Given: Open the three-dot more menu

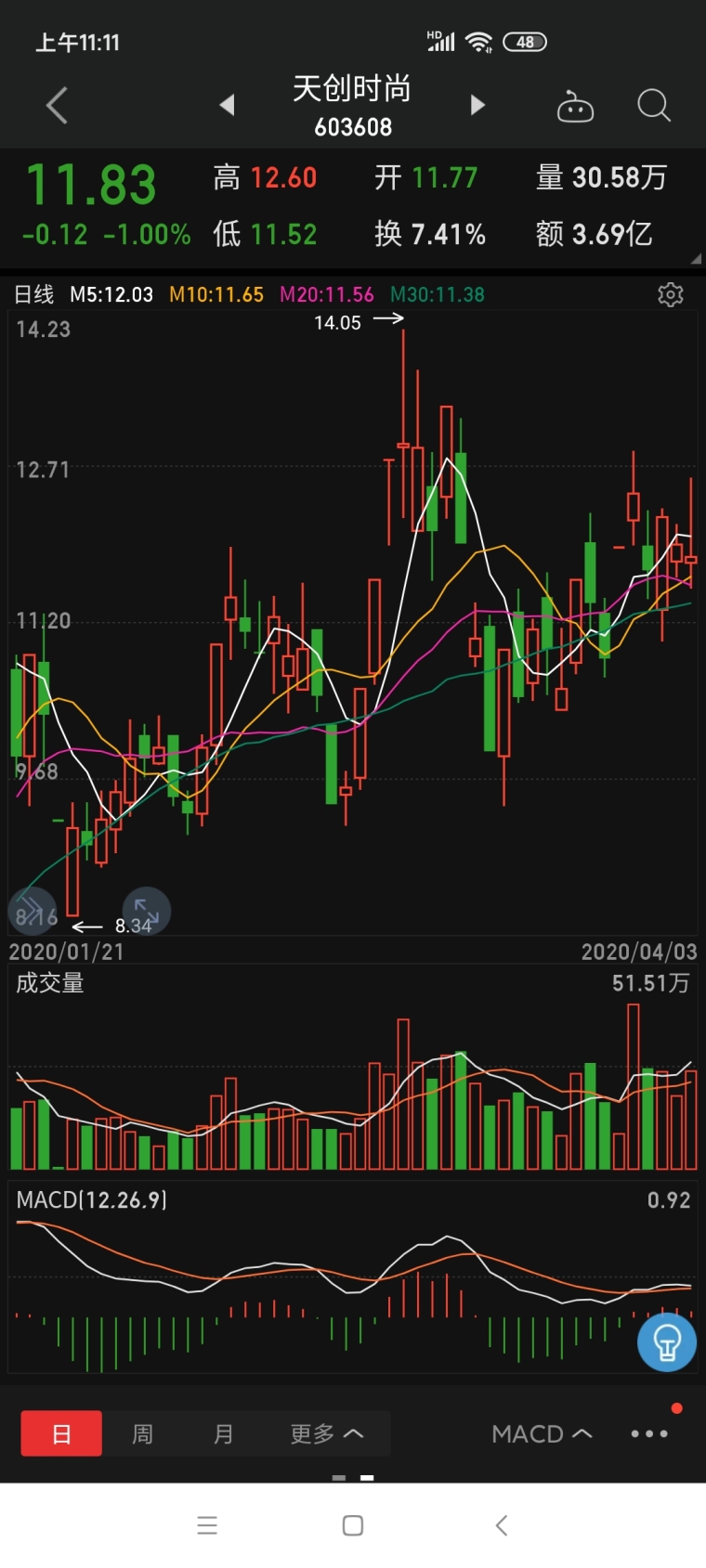Looking at the screenshot, I should coord(649,1433).
